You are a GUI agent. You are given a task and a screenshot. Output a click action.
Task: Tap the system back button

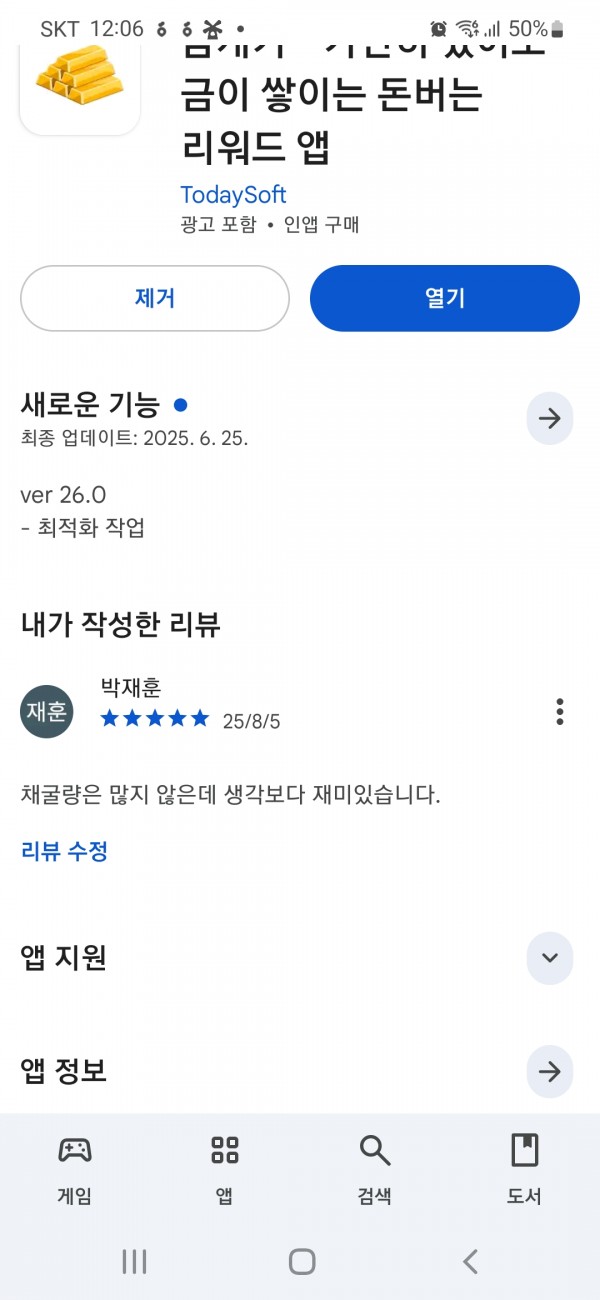point(470,1262)
